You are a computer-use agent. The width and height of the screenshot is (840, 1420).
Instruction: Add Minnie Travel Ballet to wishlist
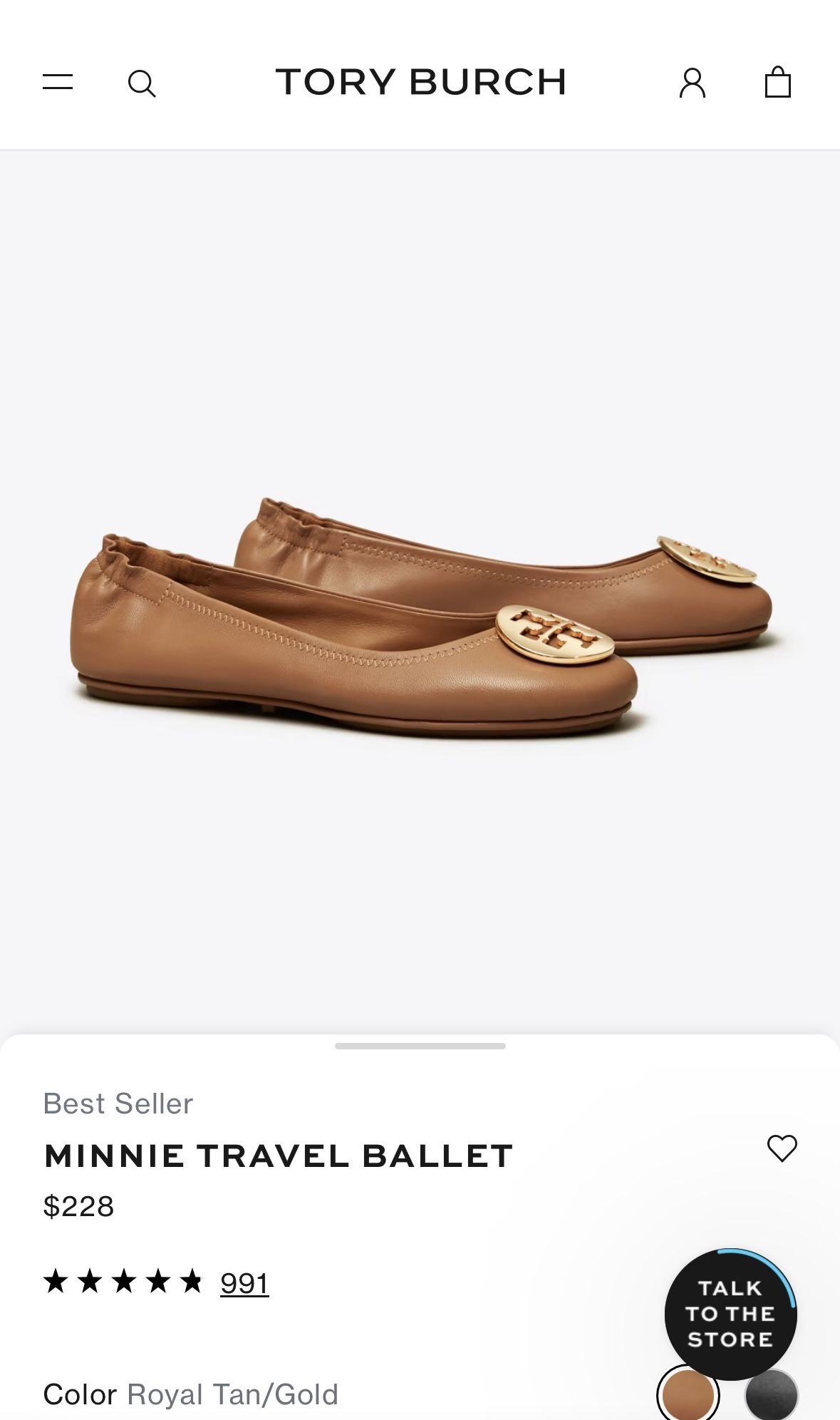pyautogui.click(x=782, y=1148)
